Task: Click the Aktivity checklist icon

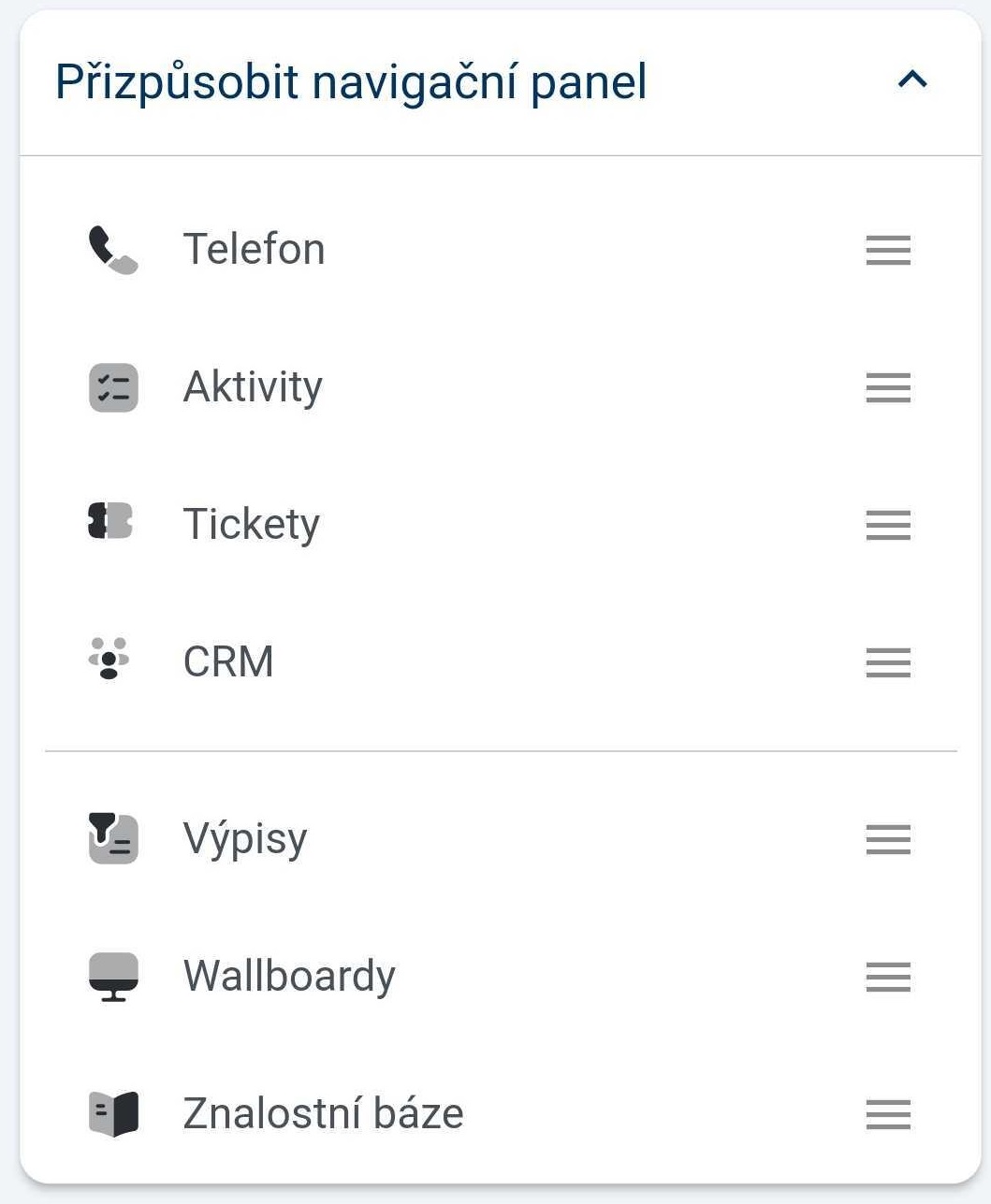Action: pos(112,387)
